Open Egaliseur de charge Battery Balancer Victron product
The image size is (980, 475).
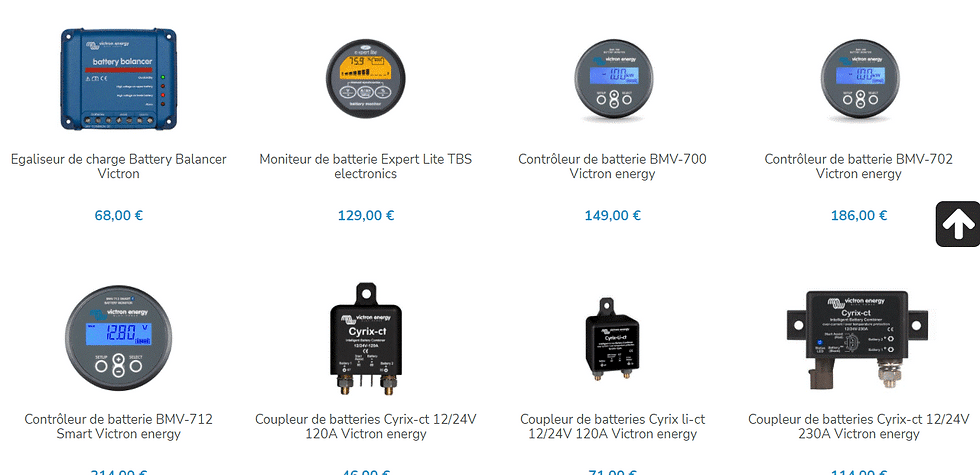[x=118, y=166]
